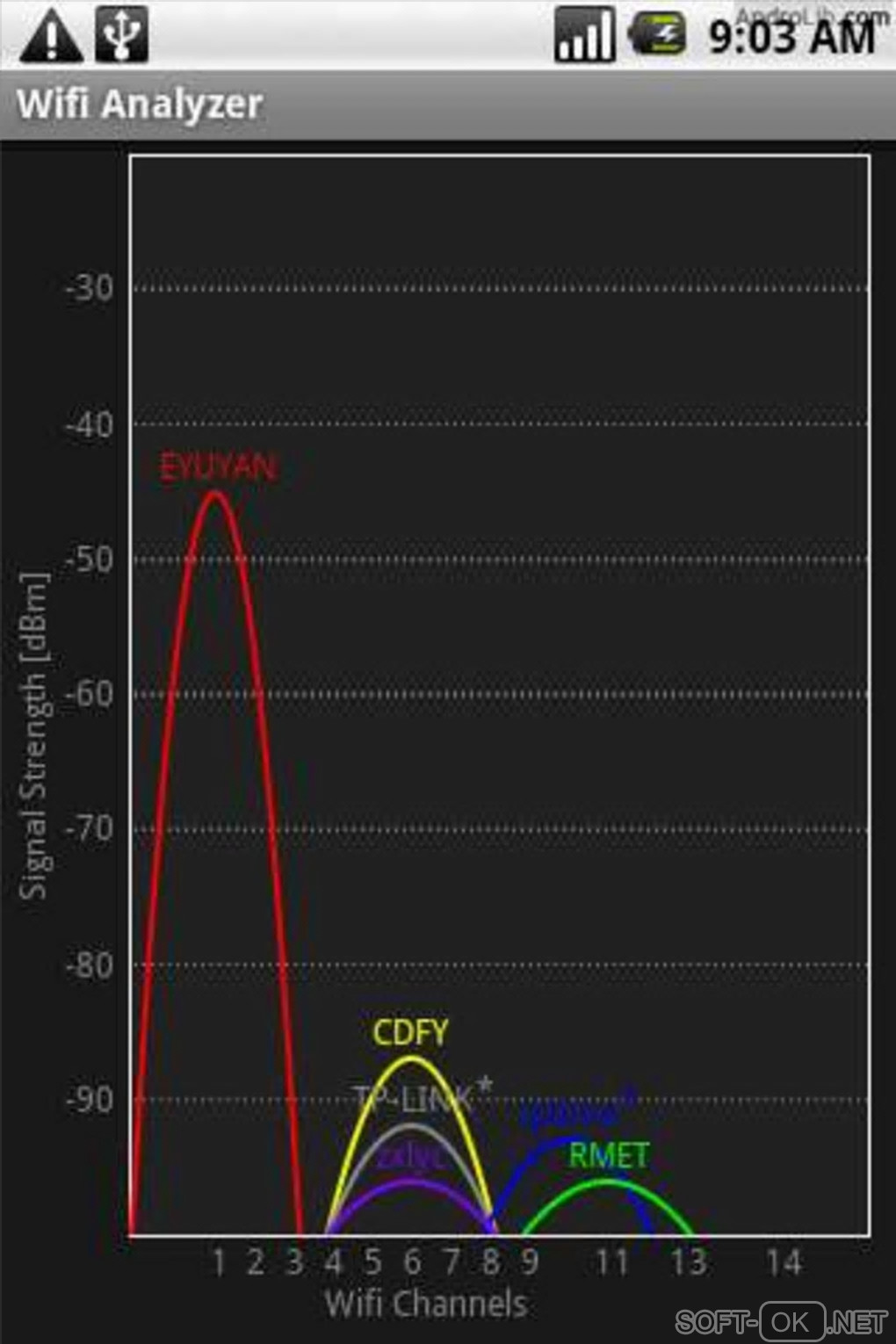This screenshot has width=896, height=1344.
Task: Tap the TP-LINK network label
Action: (415, 1098)
